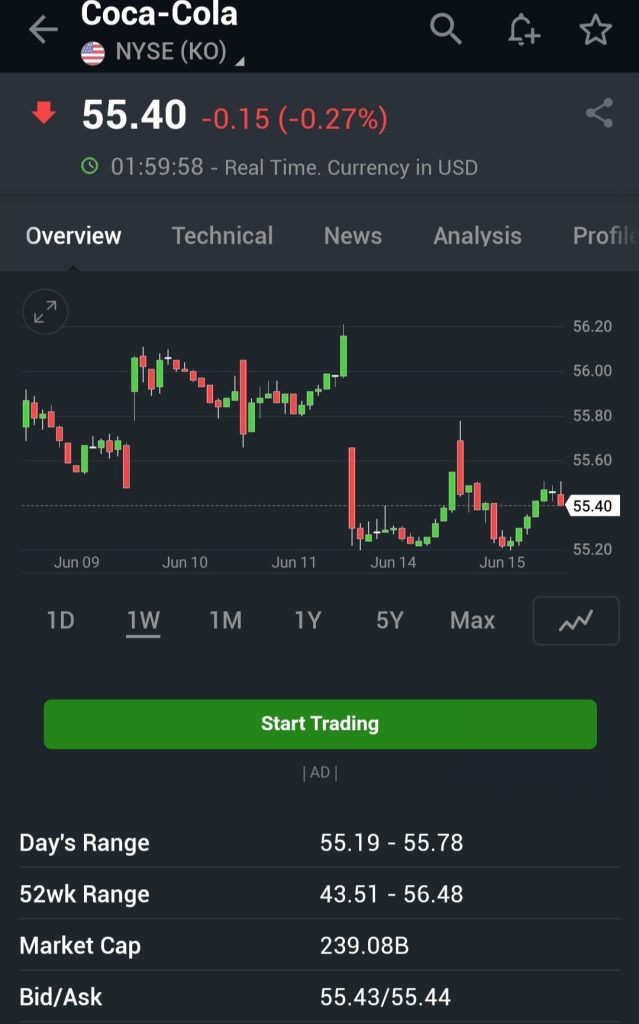639x1024 pixels.
Task: Open search with the magnifier icon
Action: click(x=446, y=30)
